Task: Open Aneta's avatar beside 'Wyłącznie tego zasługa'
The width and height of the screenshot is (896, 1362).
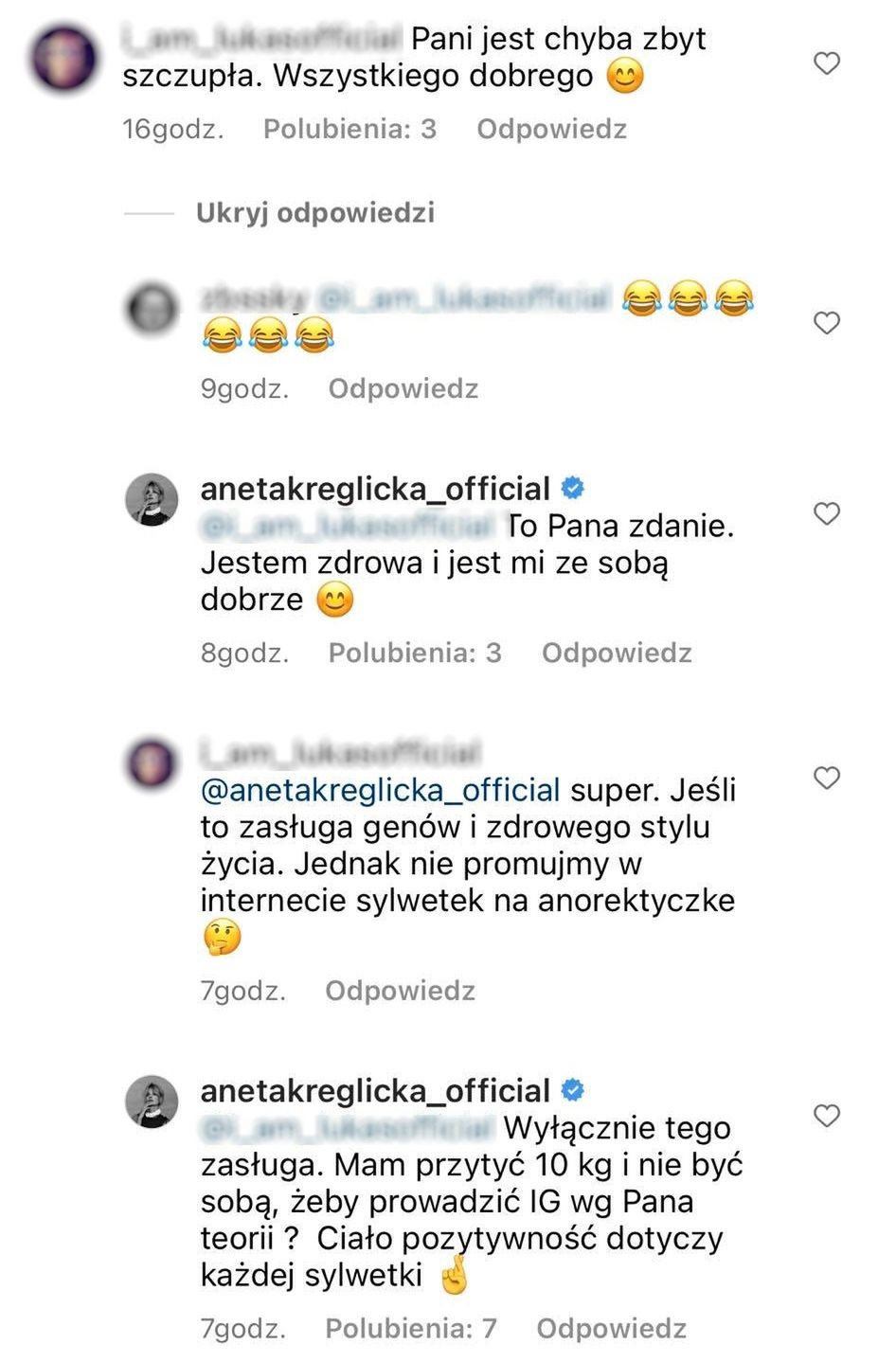Action: (x=152, y=1102)
